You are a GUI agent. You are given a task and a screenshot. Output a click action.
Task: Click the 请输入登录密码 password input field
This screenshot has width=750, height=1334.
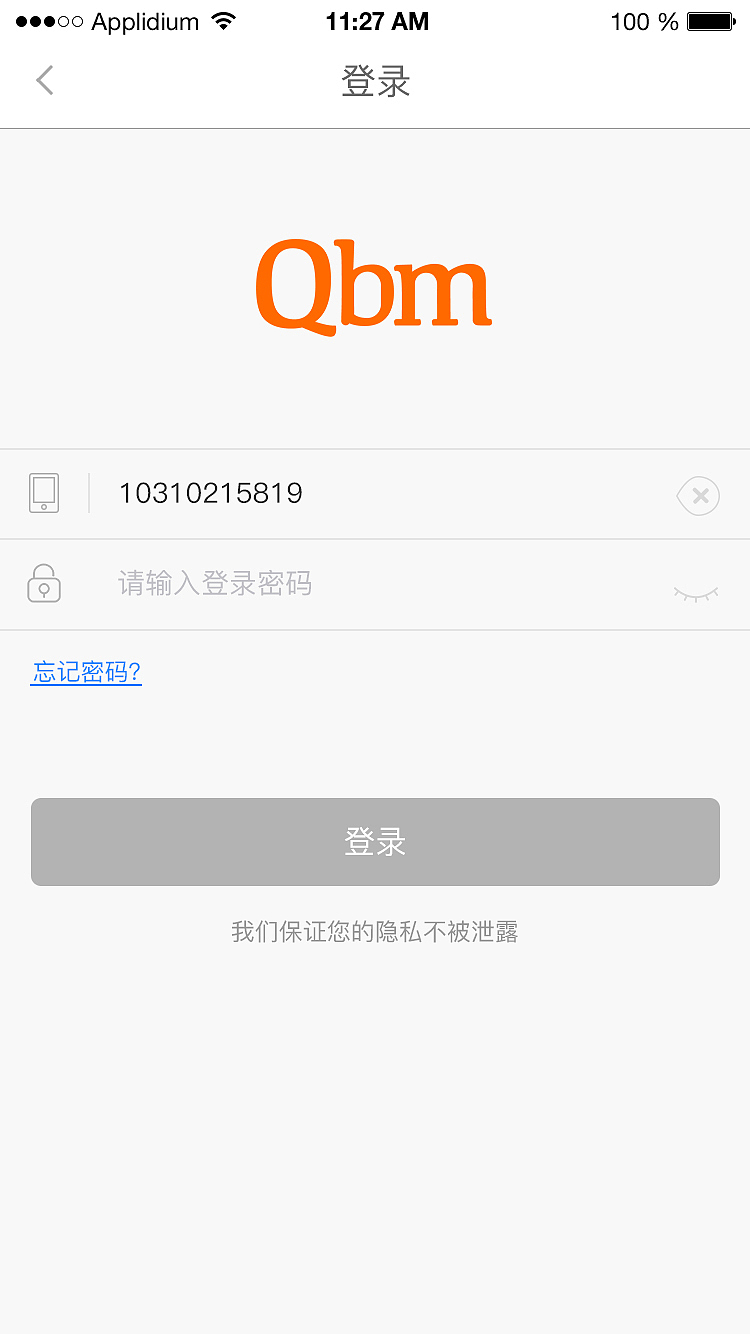[x=300, y=583]
